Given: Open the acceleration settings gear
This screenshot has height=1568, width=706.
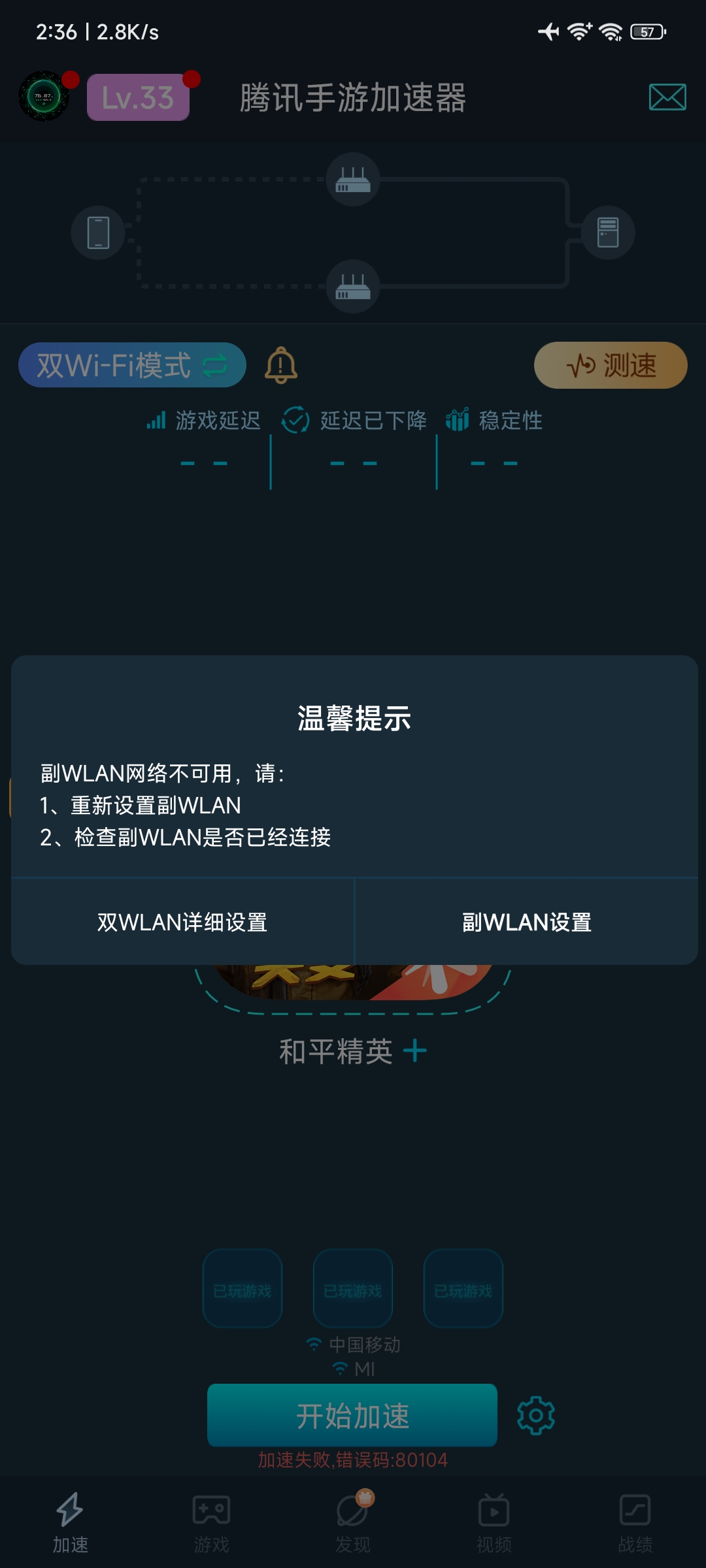Looking at the screenshot, I should click(x=535, y=1416).
